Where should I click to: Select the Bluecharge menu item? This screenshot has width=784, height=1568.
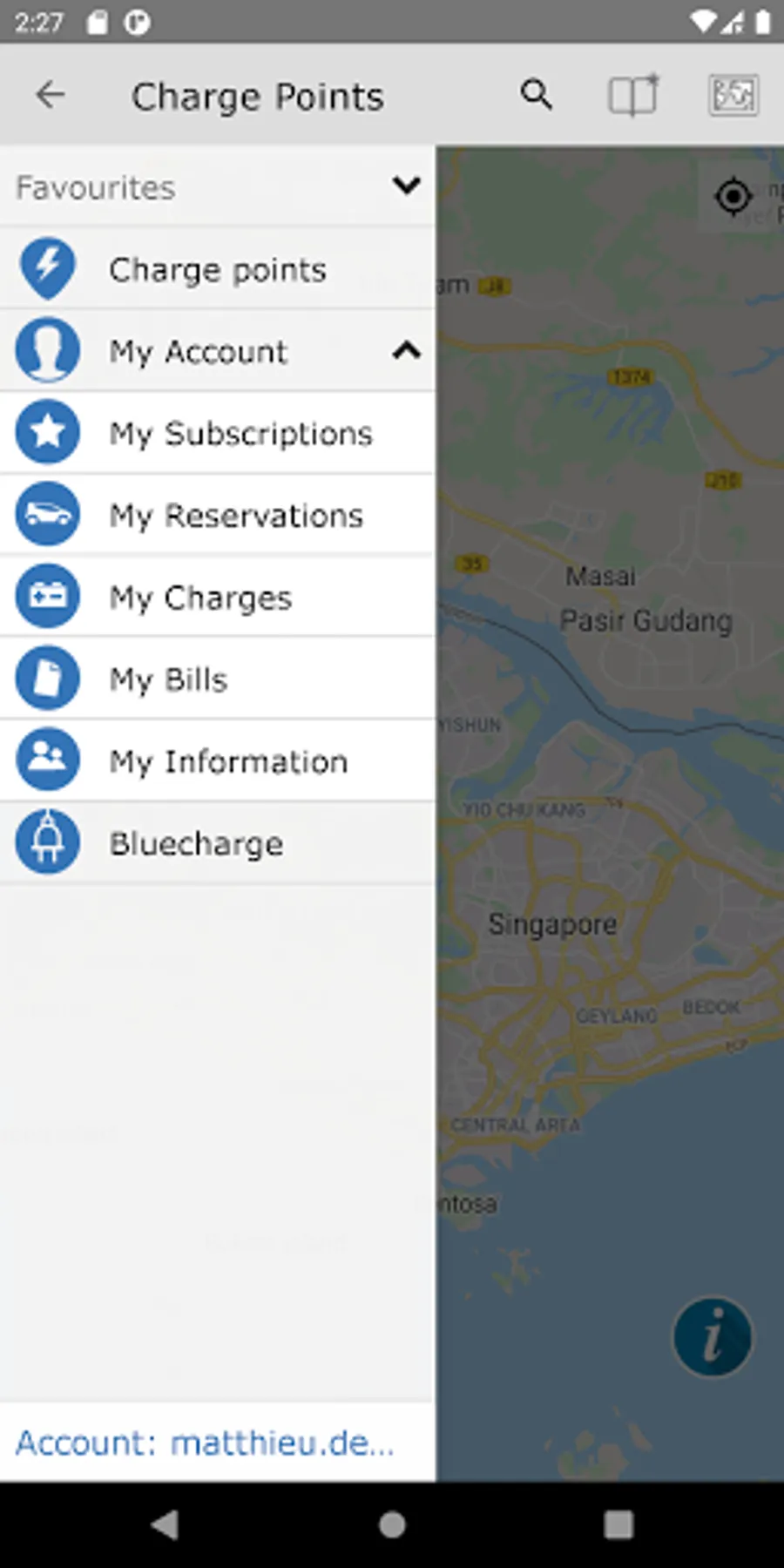[196, 843]
